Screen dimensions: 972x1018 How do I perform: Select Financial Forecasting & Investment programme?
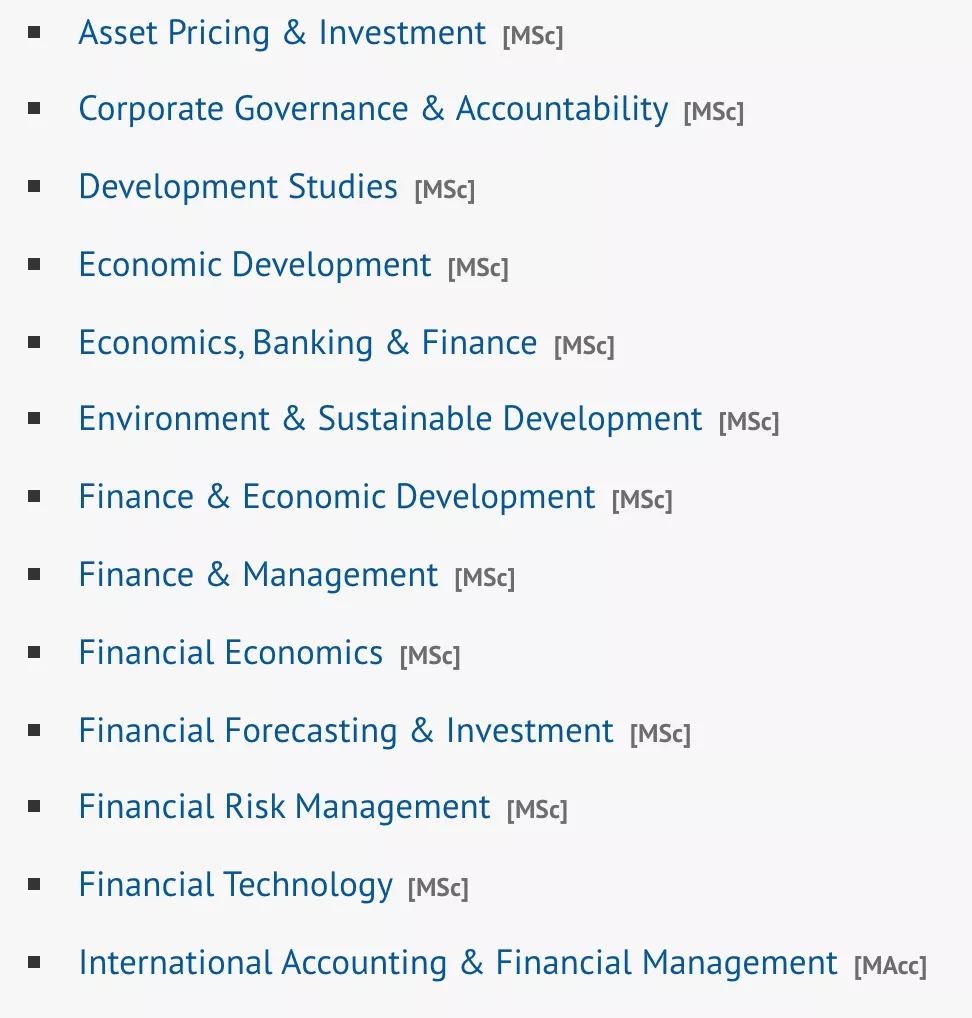[347, 730]
